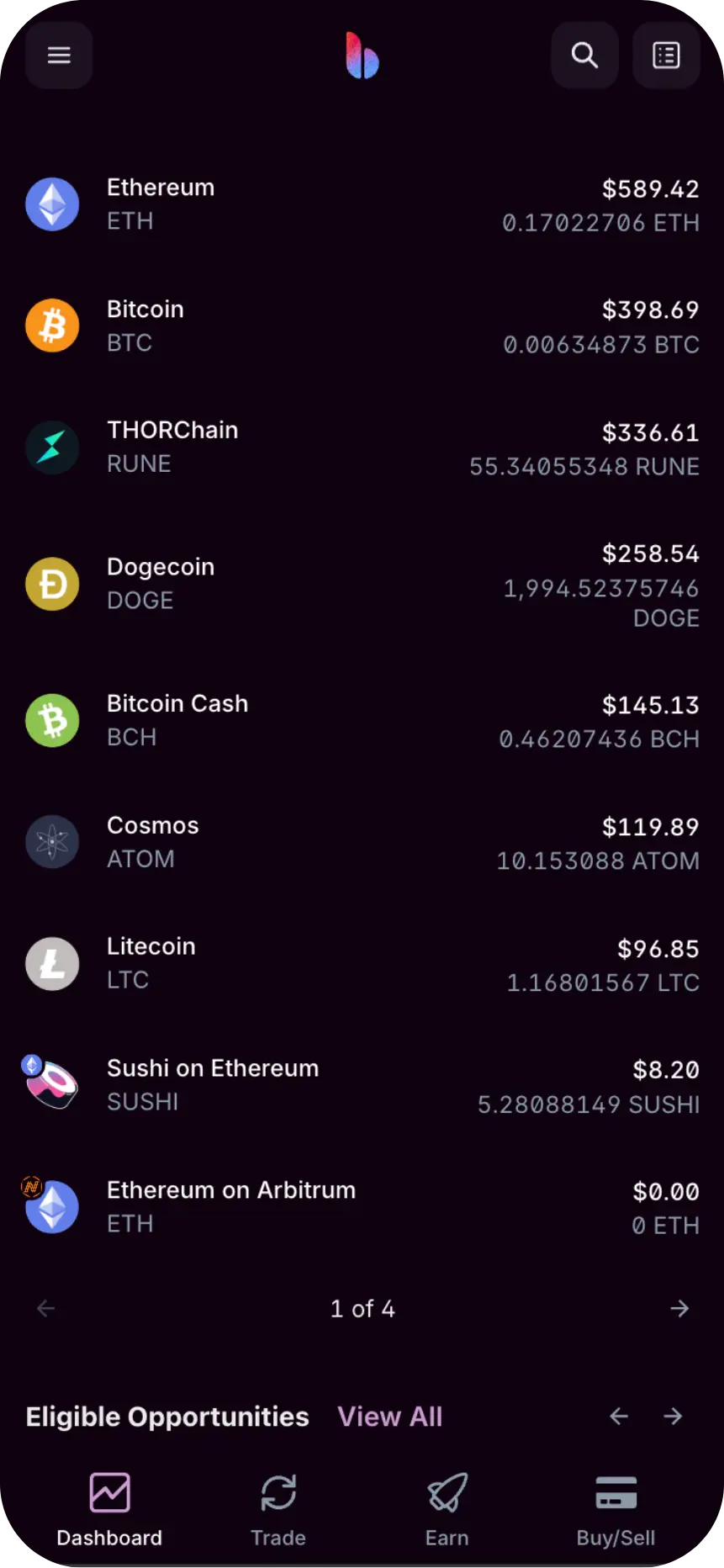Open the hamburger menu
Image resolution: width=724 pixels, height=1568 pixels.
pyautogui.click(x=59, y=56)
